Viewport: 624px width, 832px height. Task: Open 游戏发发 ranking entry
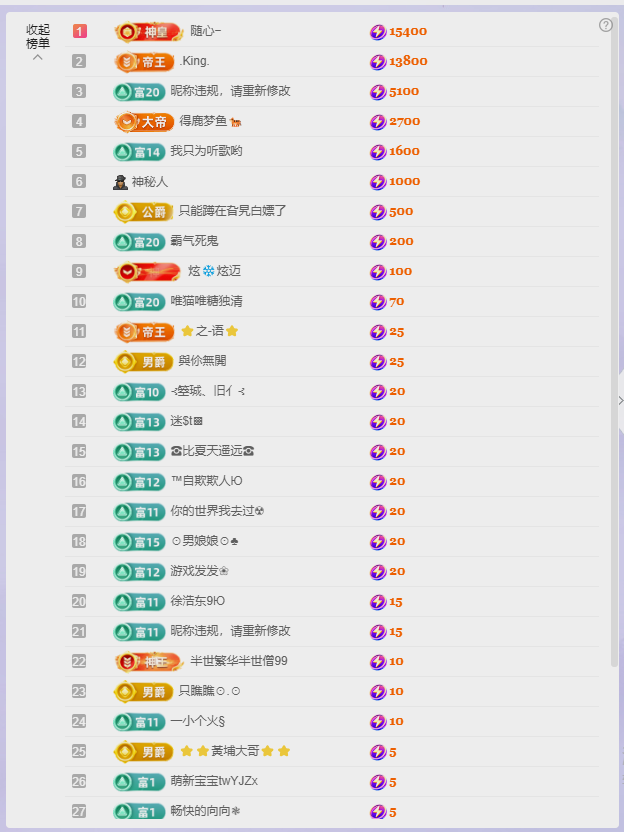tap(199, 571)
